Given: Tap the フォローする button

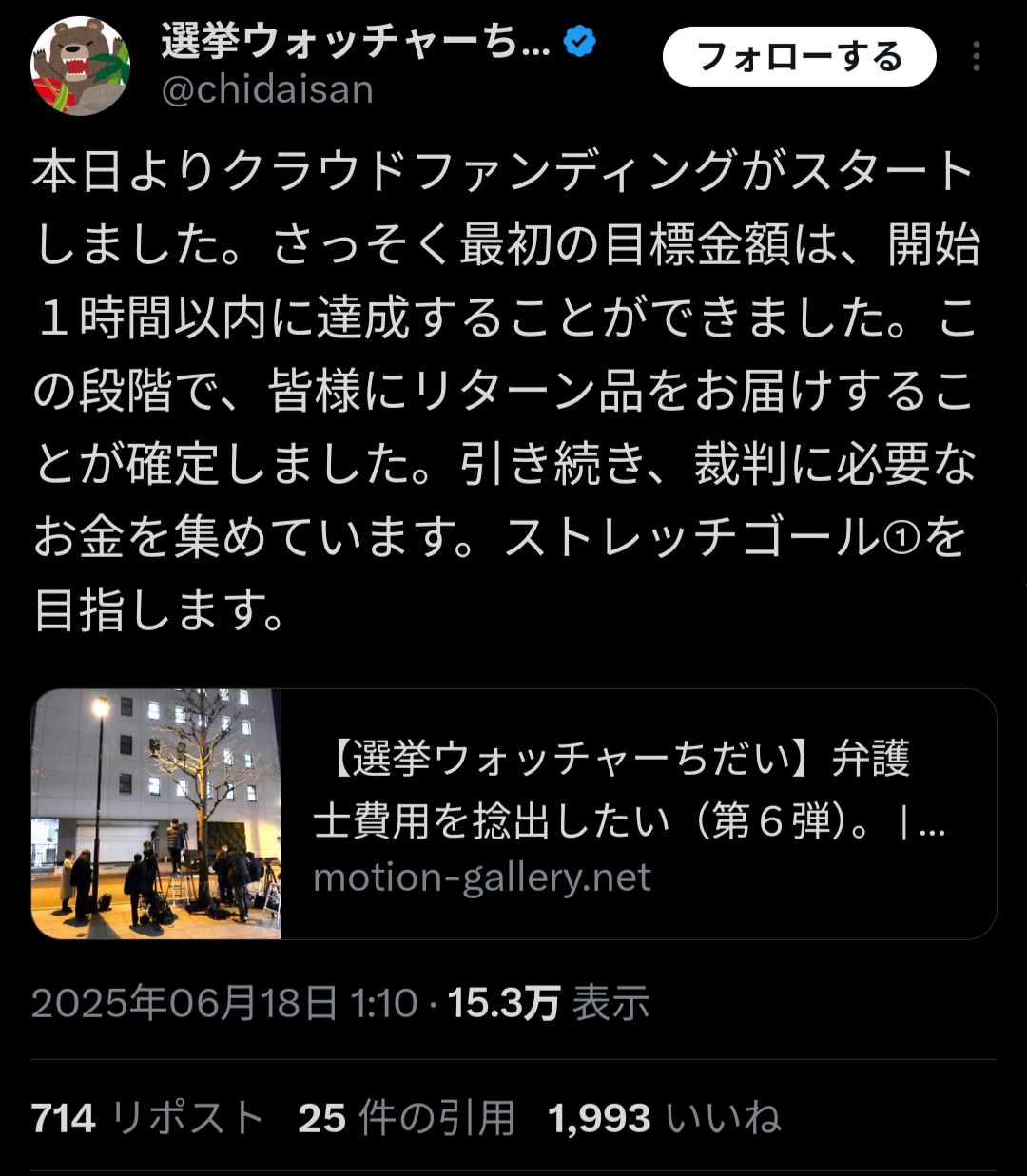Looking at the screenshot, I should click(799, 57).
